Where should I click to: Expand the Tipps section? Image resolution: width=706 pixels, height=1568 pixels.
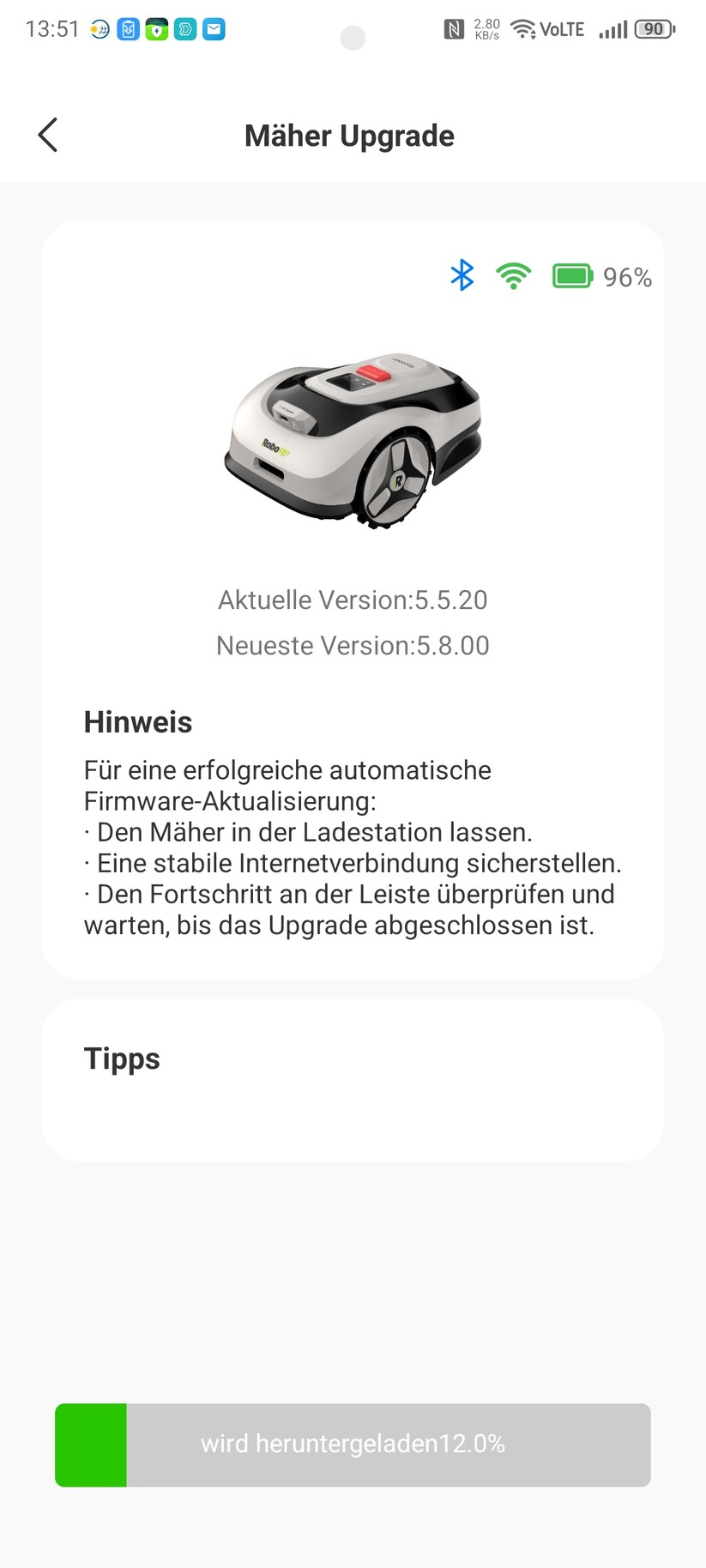122,1059
